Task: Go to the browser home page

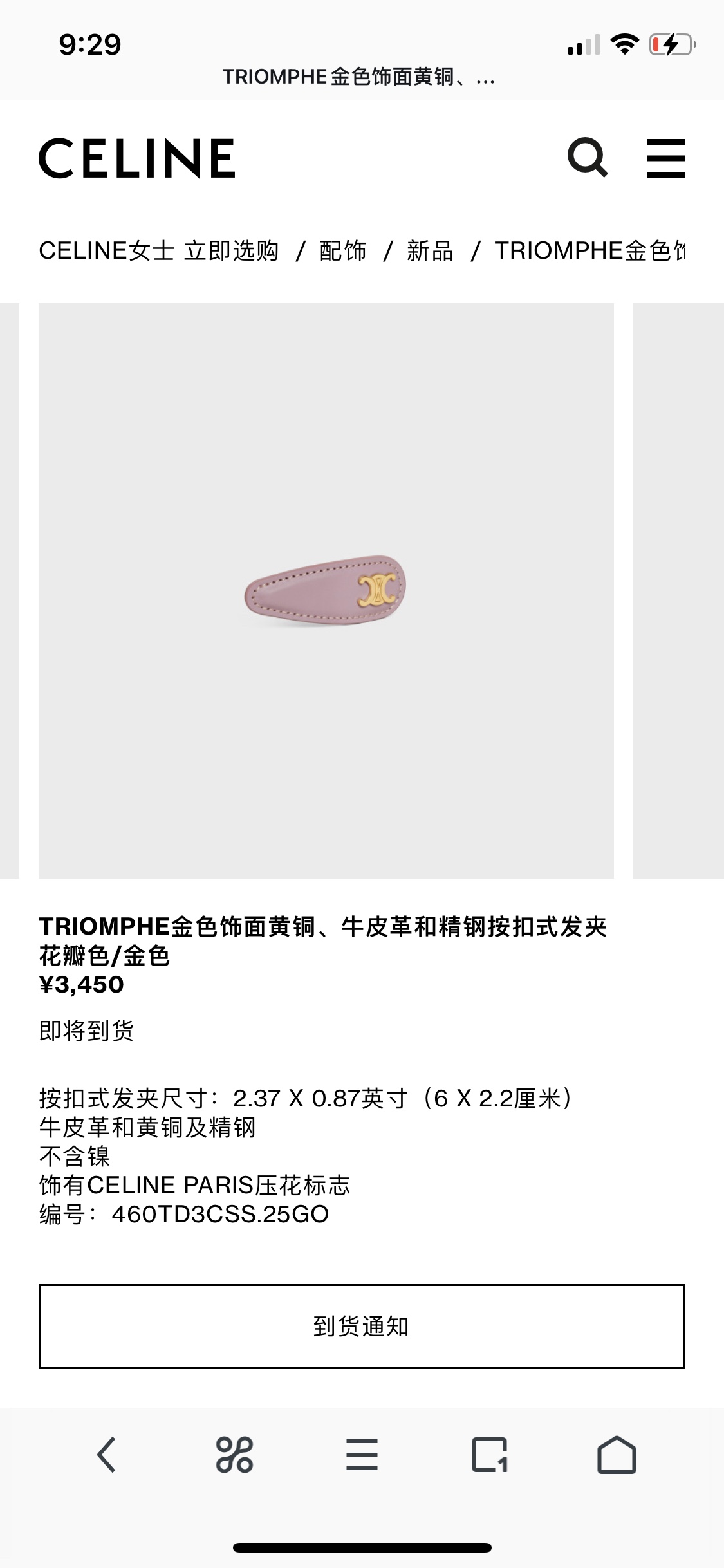Action: click(617, 1455)
